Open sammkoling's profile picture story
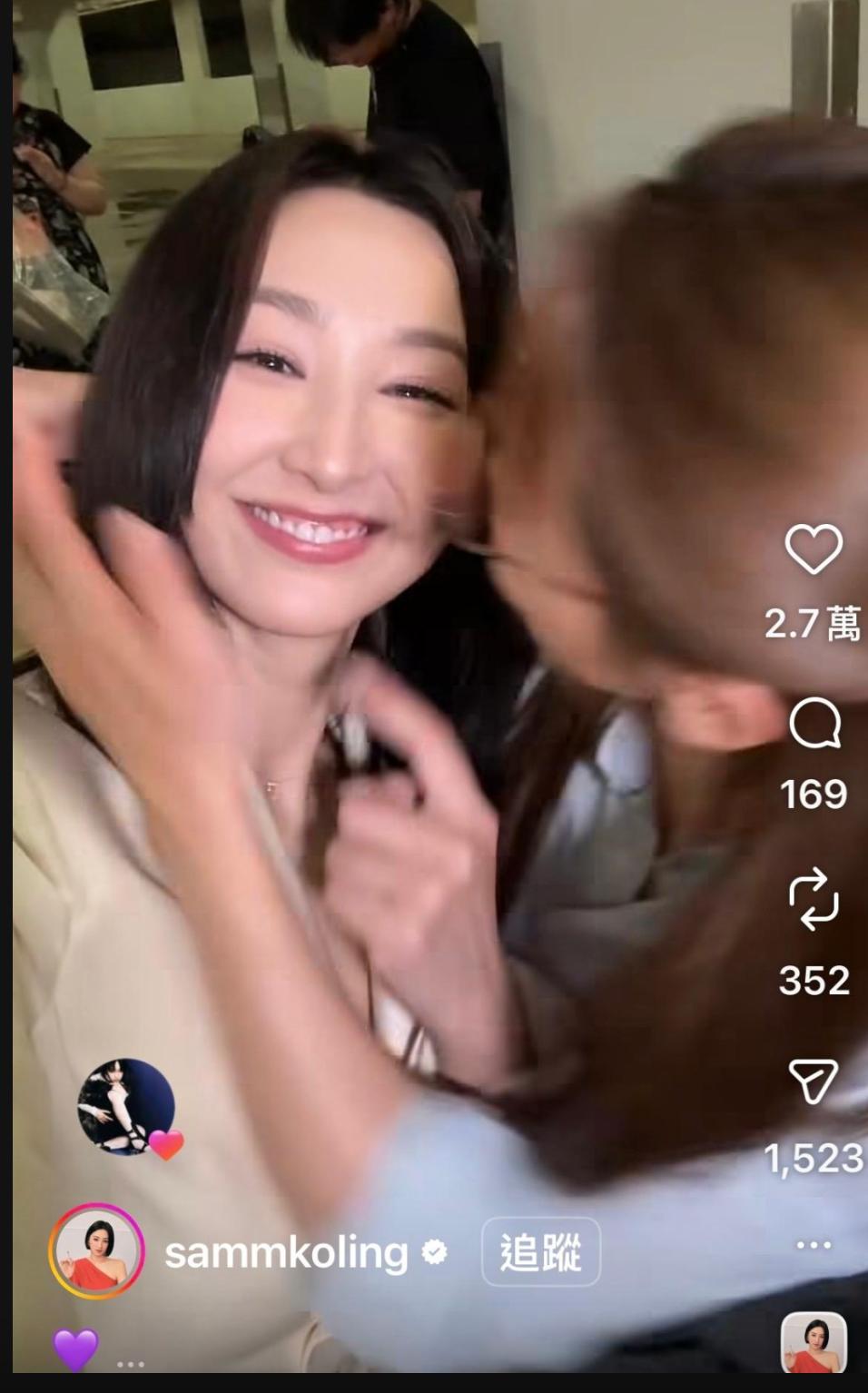 [96, 1251]
